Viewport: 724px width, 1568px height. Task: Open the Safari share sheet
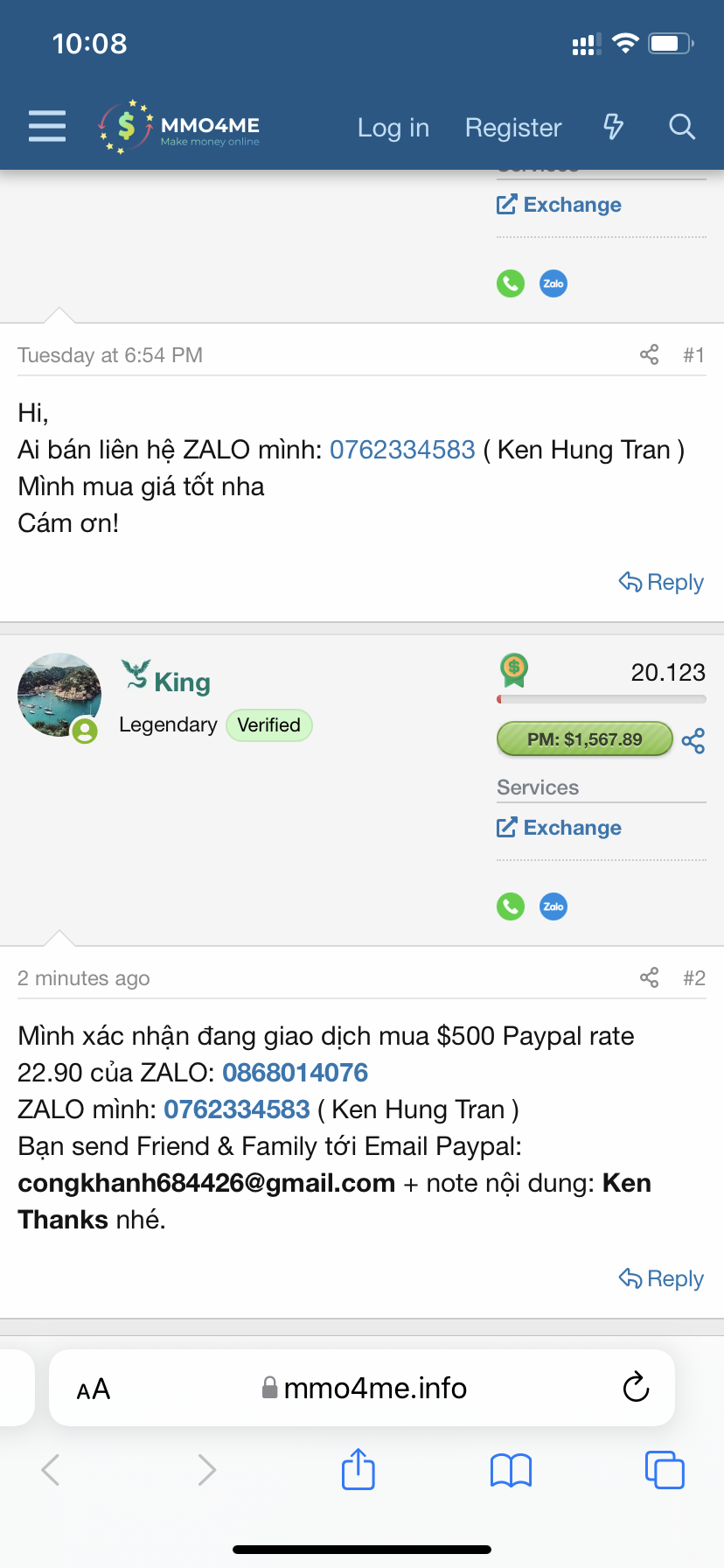pos(359,1469)
